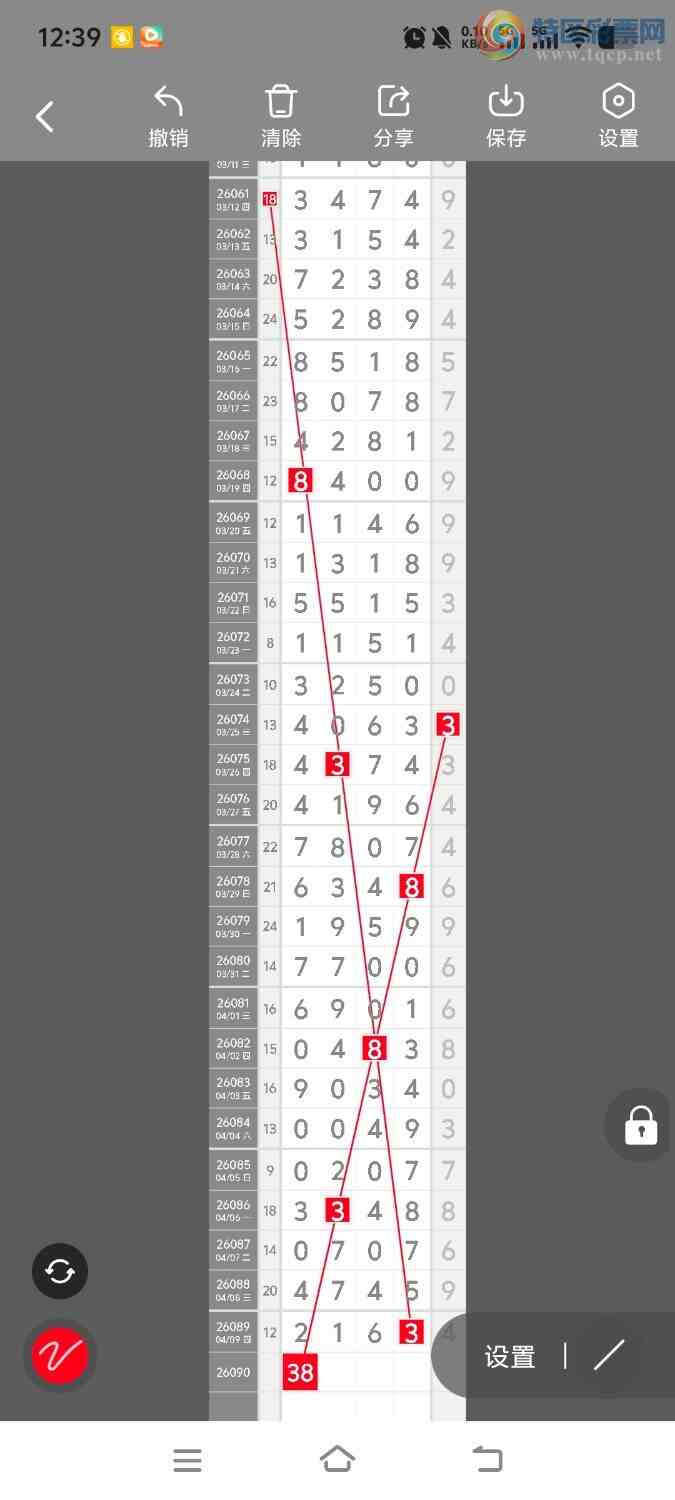Open top toolbar settings (设置)
The width and height of the screenshot is (675, 1500).
[x=618, y=117]
